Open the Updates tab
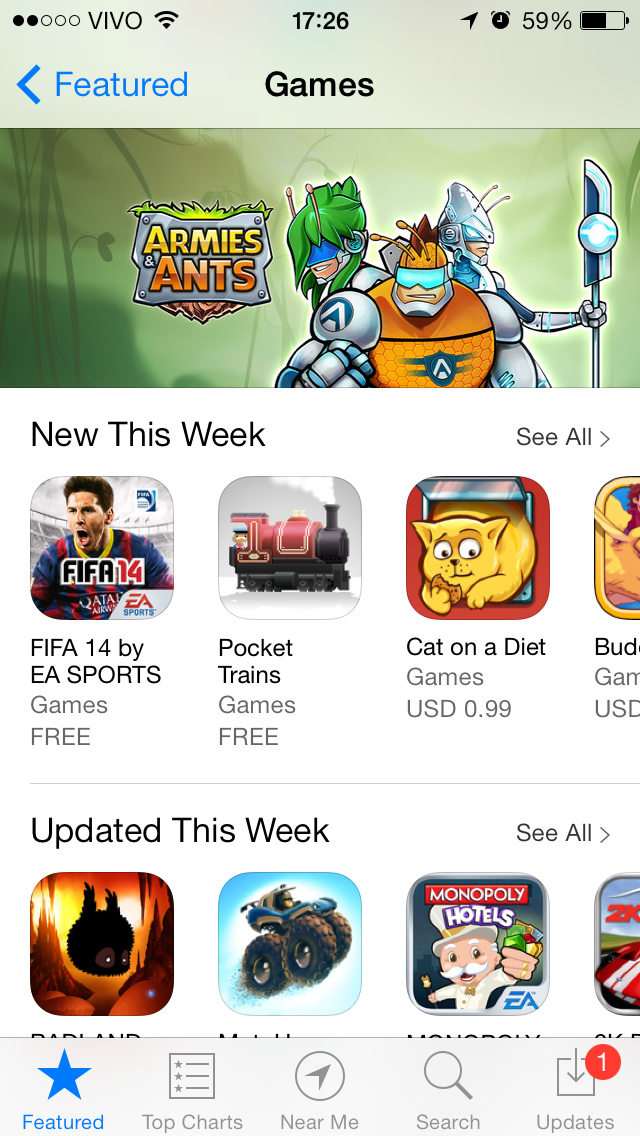The height and width of the screenshot is (1136, 640). pyautogui.click(x=575, y=1089)
